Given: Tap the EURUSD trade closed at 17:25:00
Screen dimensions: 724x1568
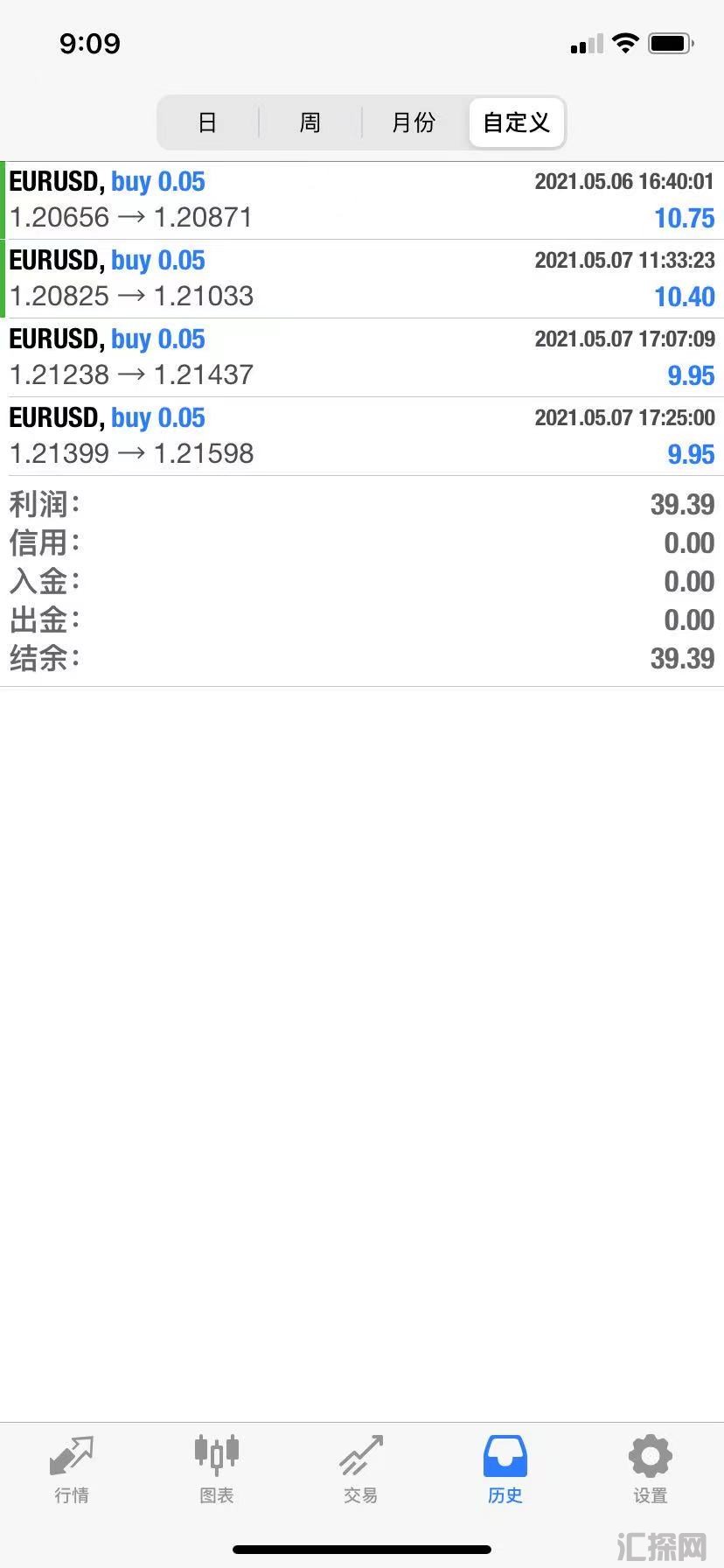Looking at the screenshot, I should point(362,437).
